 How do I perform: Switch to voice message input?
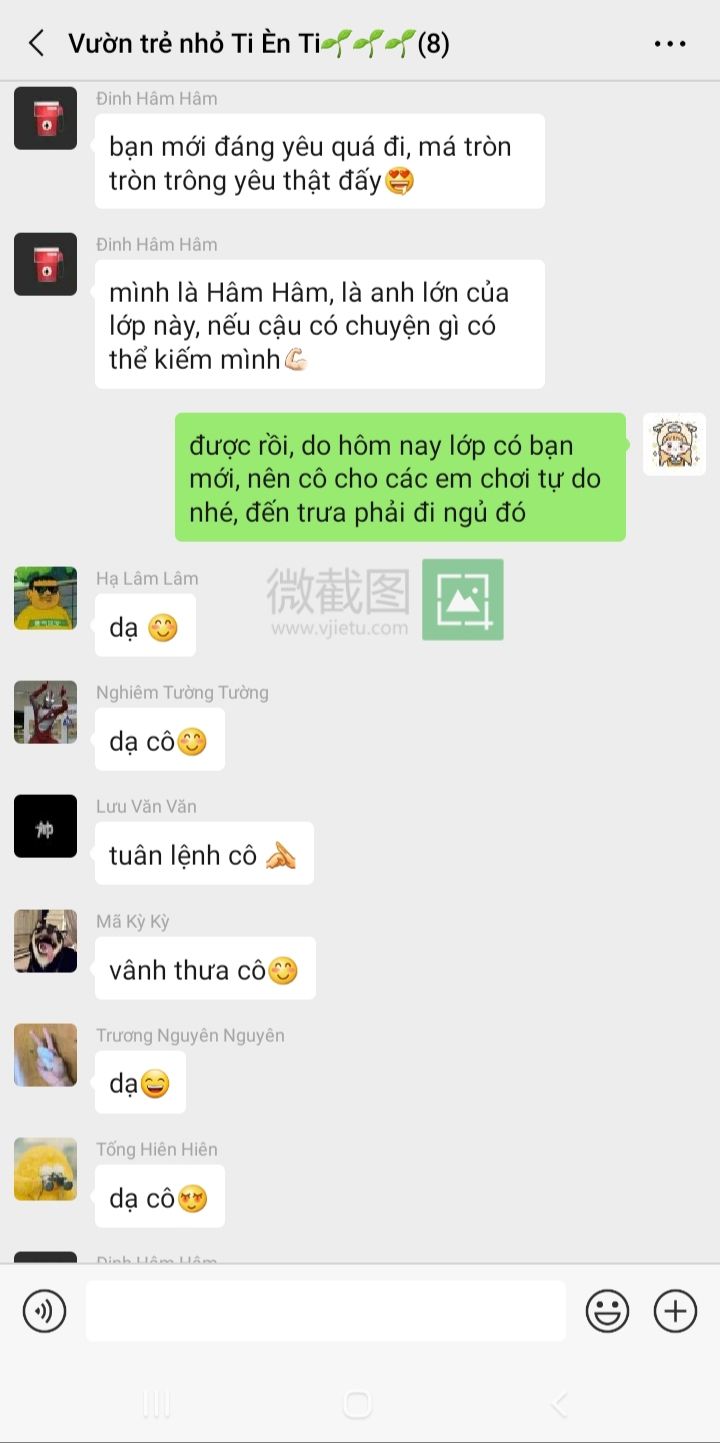coord(44,1311)
